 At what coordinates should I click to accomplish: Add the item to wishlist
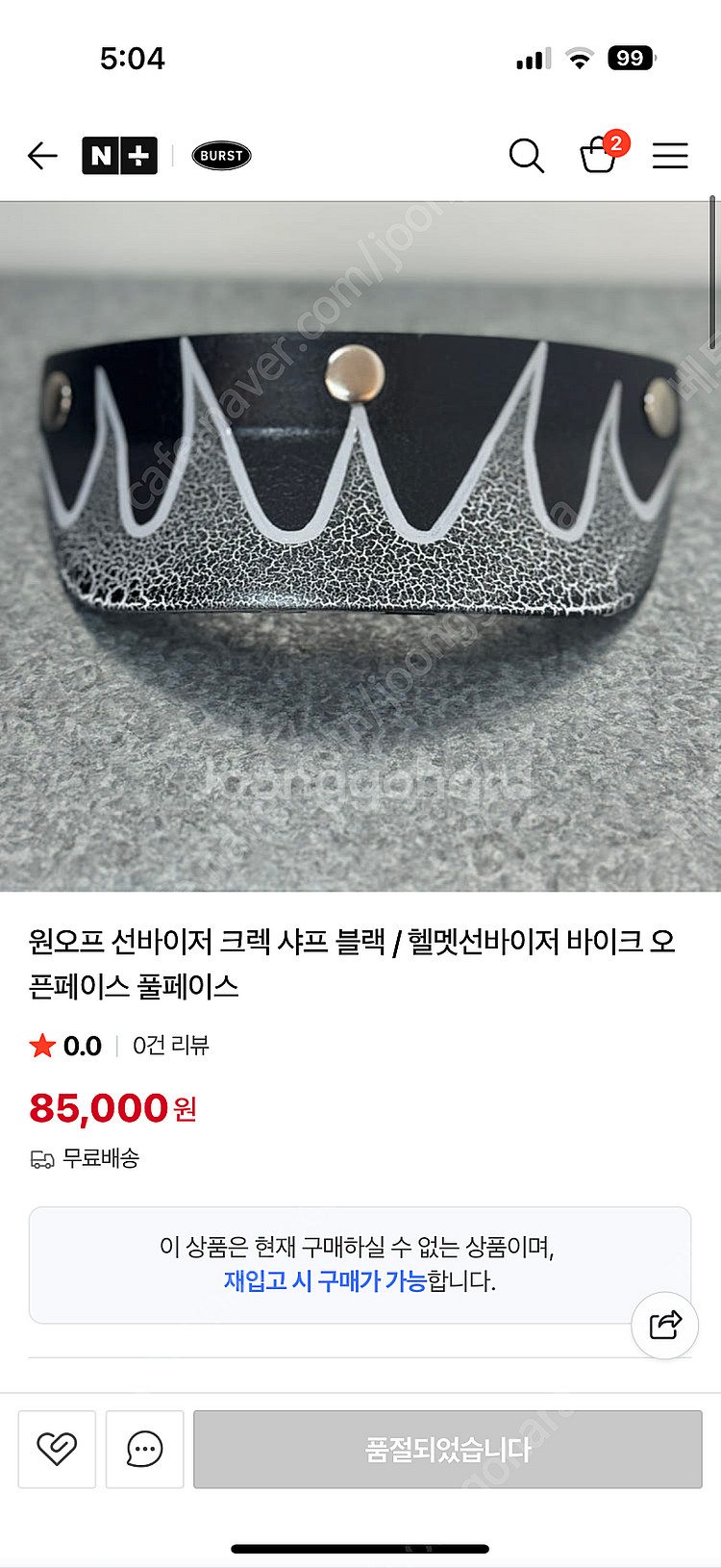coord(57,1449)
